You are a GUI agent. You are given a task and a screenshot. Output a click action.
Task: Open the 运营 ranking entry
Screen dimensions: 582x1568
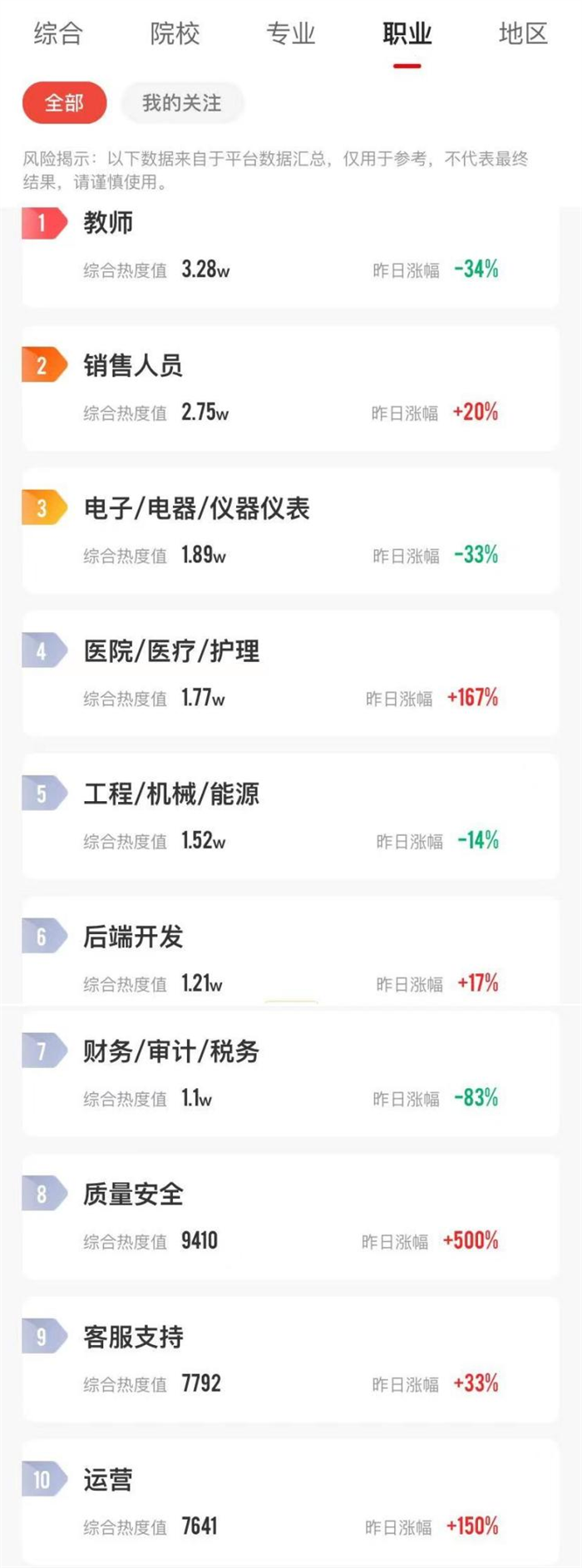pos(290,1502)
